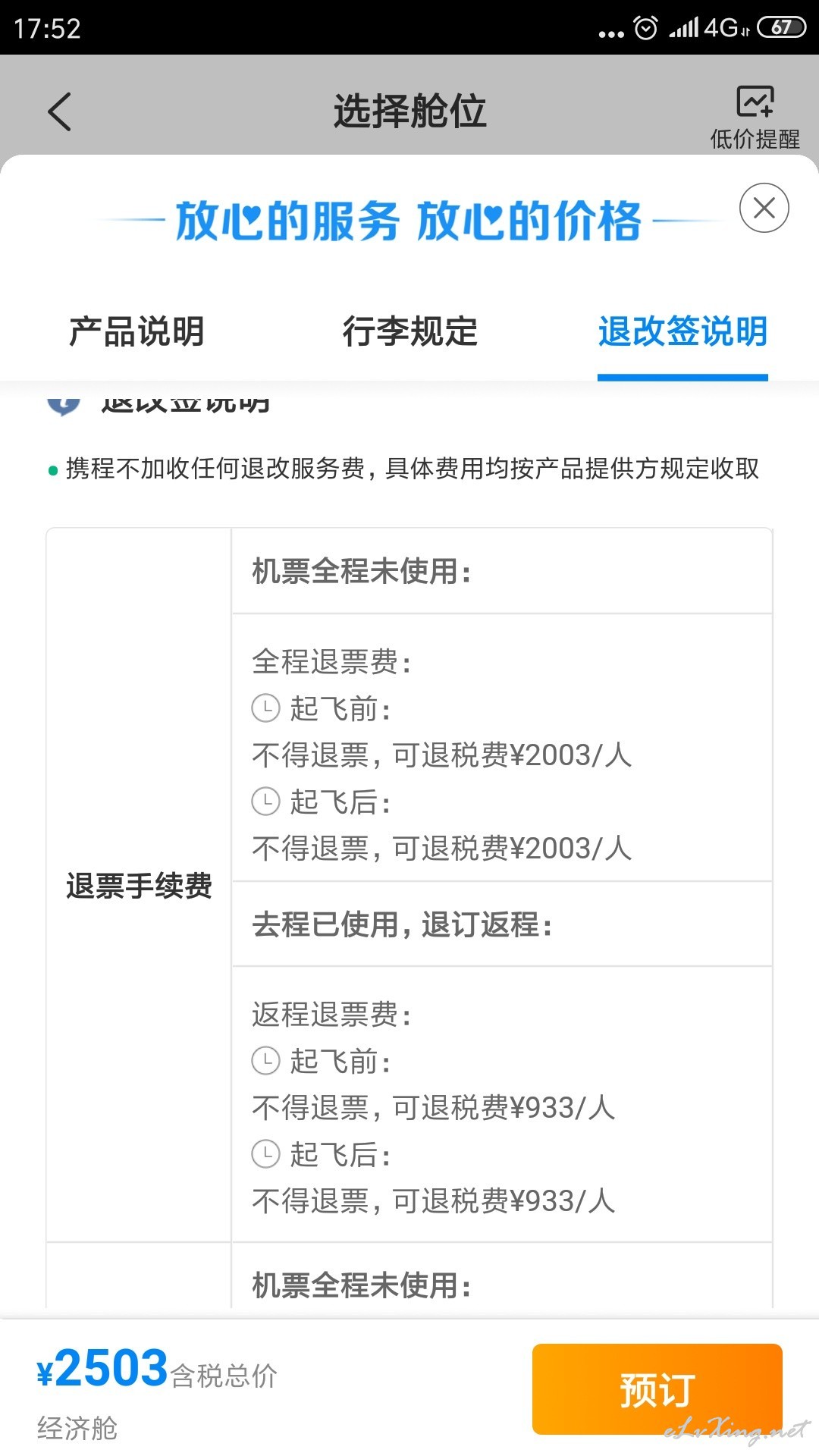Select the 退改签说明 tab
Screen dimensions: 819x1456
[682, 331]
